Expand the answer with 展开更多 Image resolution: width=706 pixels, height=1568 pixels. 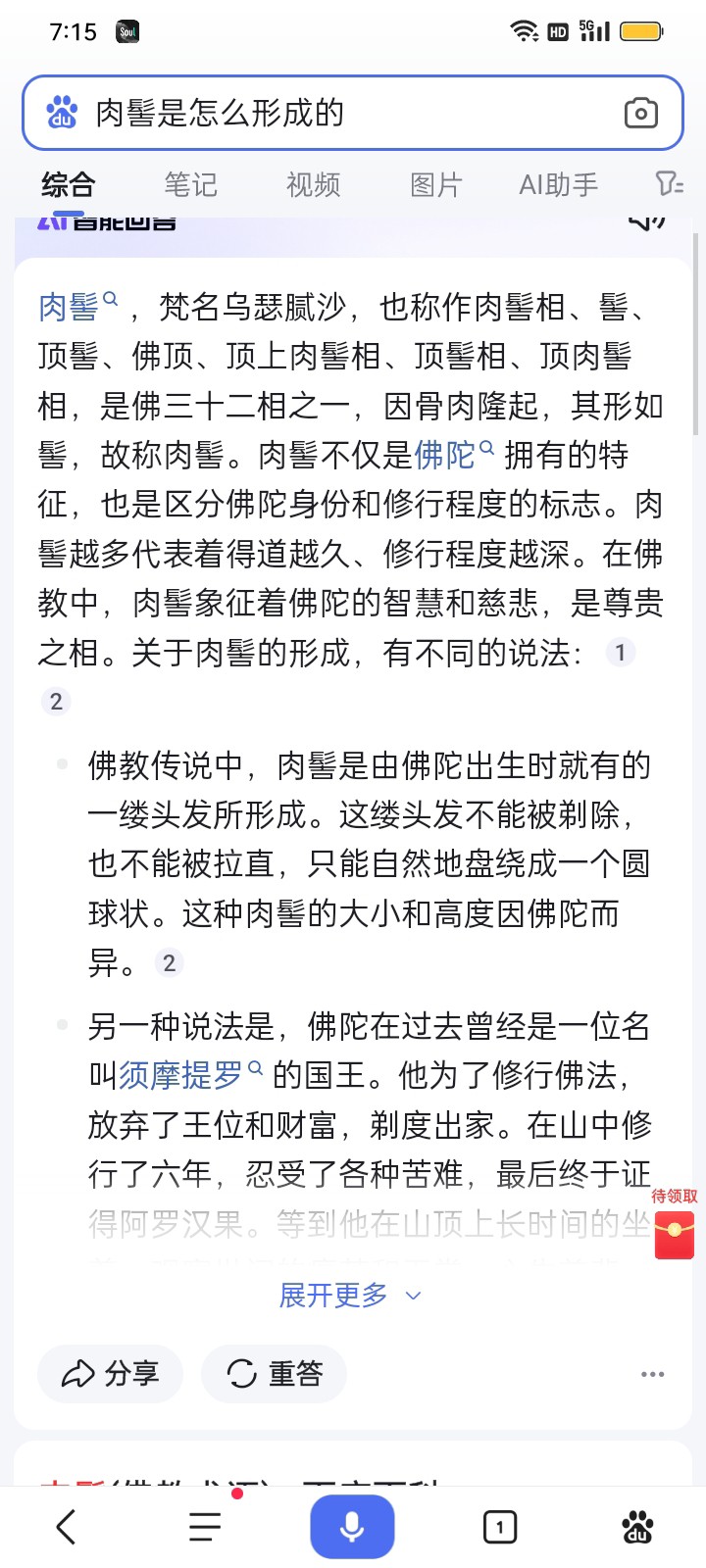click(350, 1295)
